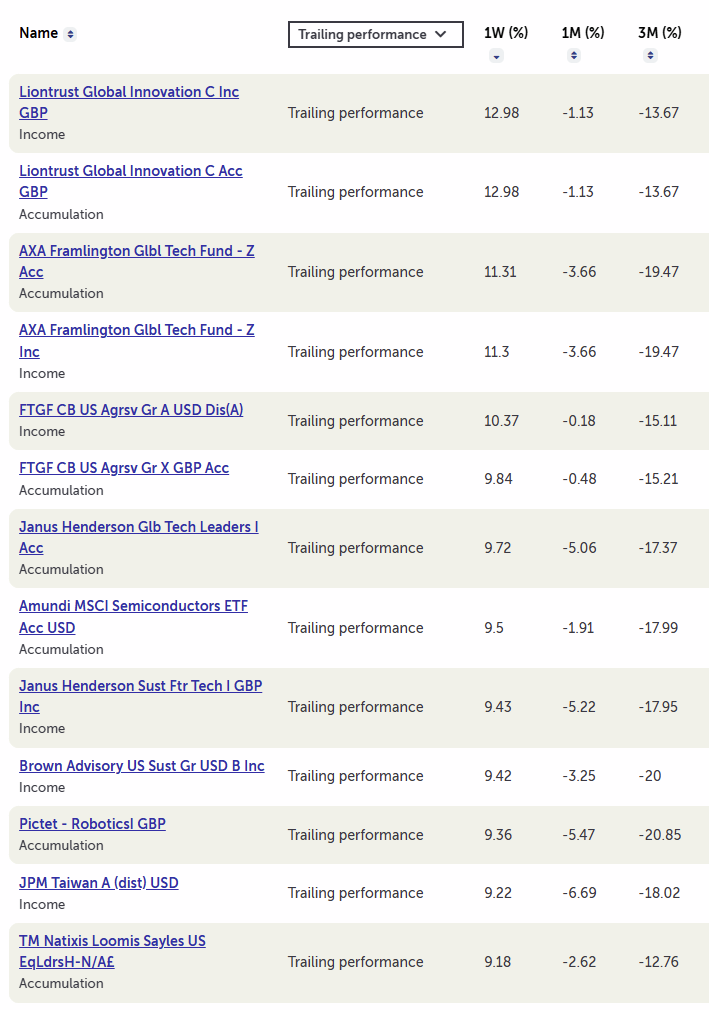The height and width of the screenshot is (1010, 709).
Task: View AXA Framlington Glbl Tech Fund Z Inc
Action: tap(137, 330)
